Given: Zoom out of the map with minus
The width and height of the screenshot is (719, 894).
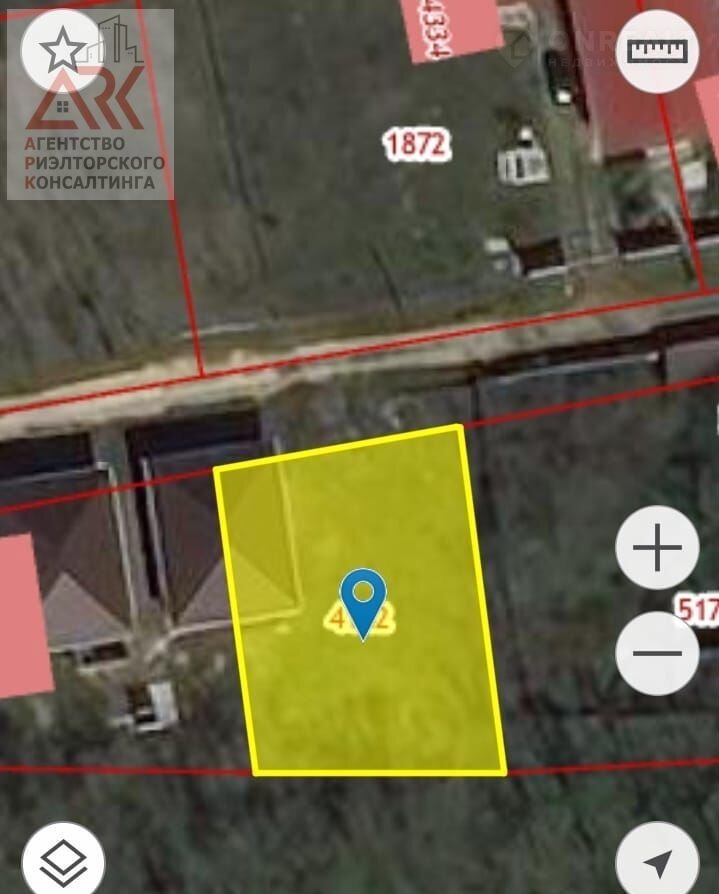Looking at the screenshot, I should click(x=657, y=653).
